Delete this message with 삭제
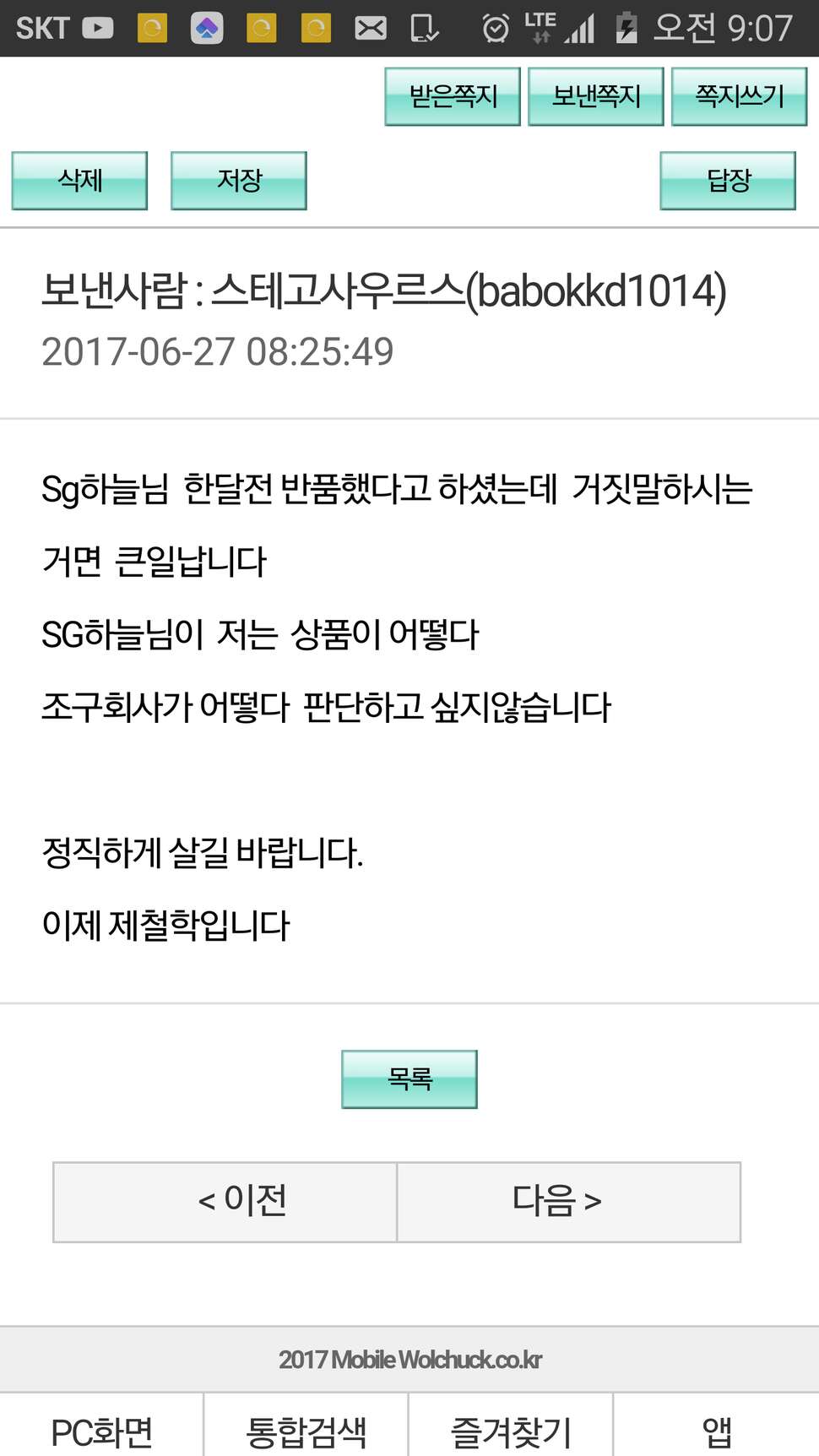The image size is (819, 1456). tap(79, 181)
